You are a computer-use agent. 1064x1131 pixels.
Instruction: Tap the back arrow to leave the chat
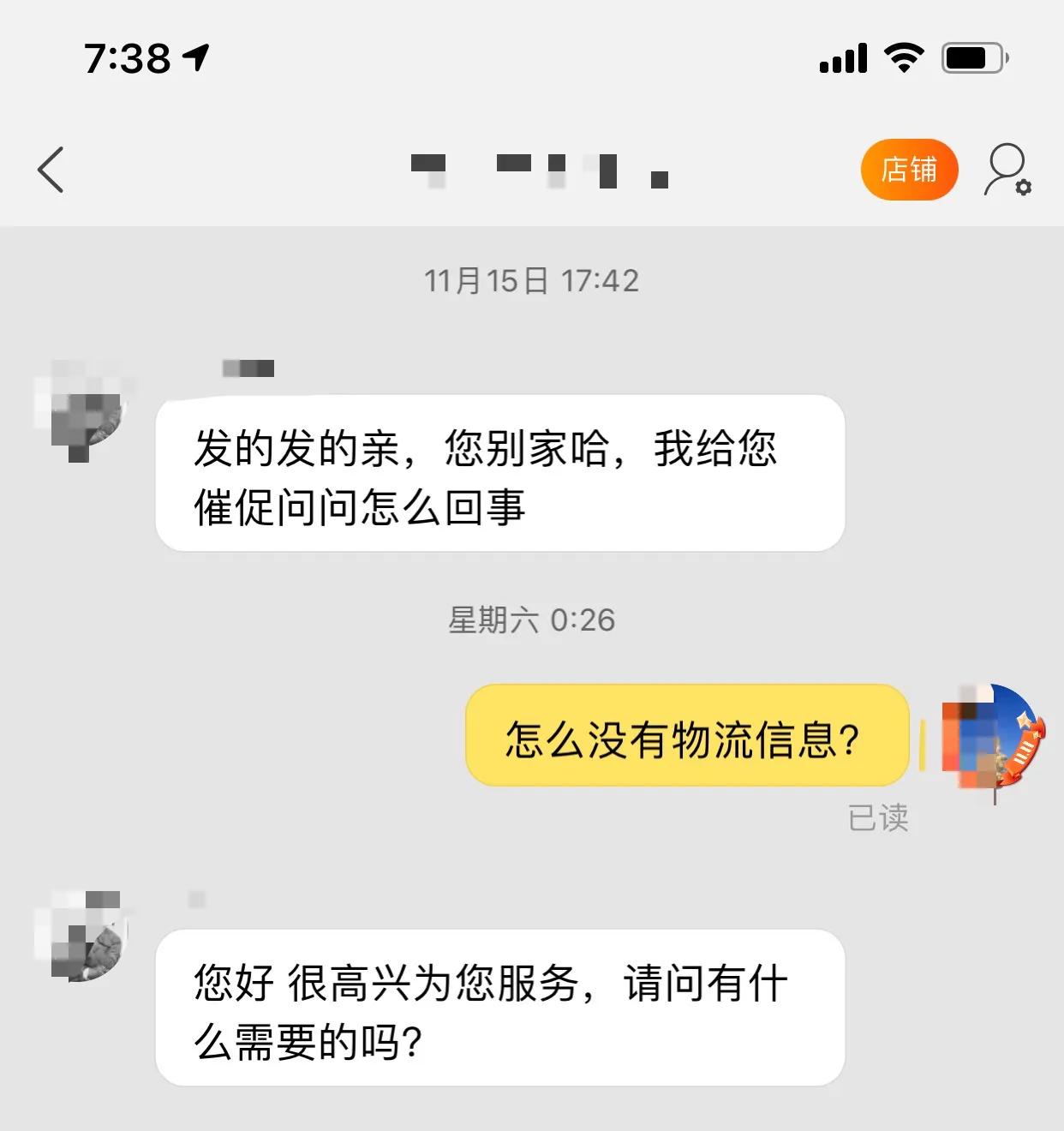[50, 169]
